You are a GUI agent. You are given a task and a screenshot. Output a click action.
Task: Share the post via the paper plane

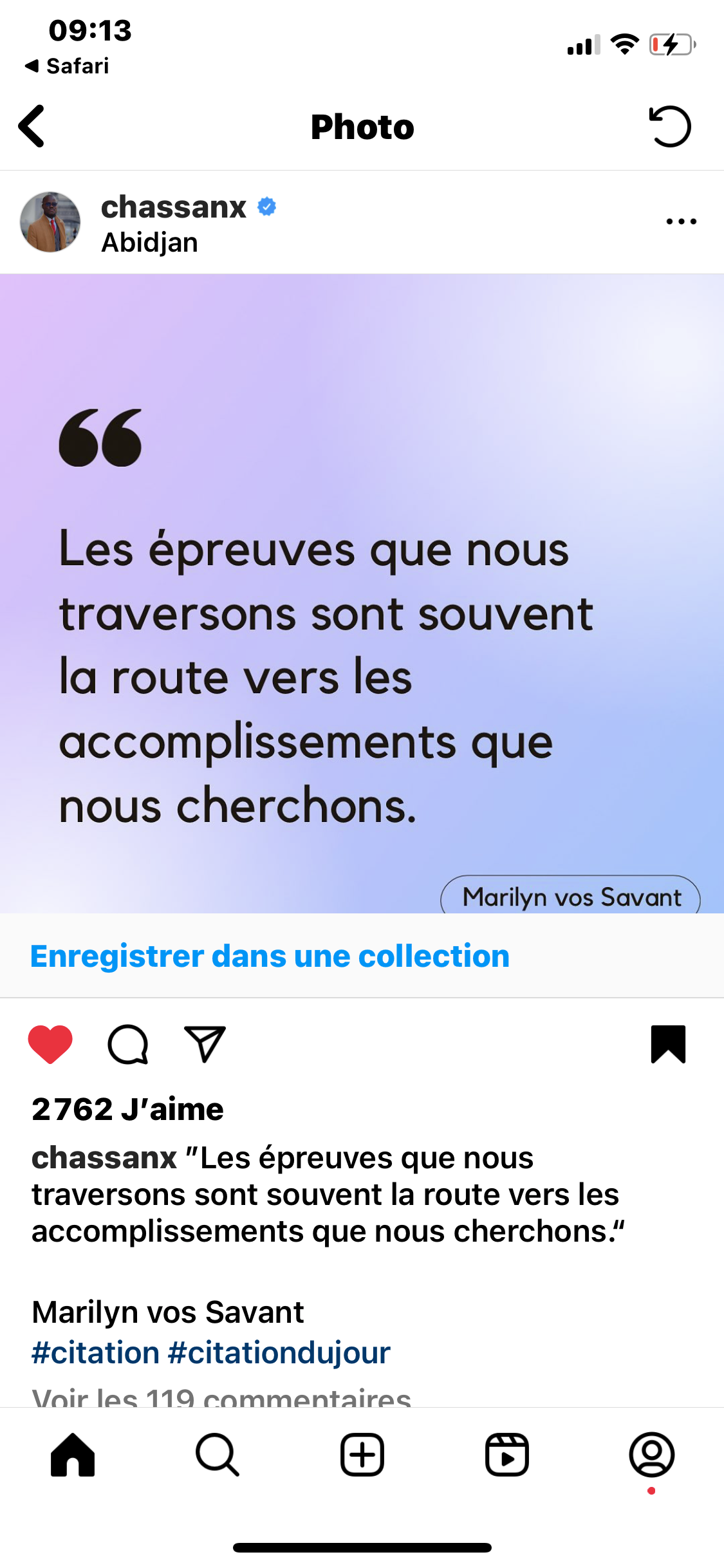(205, 1043)
